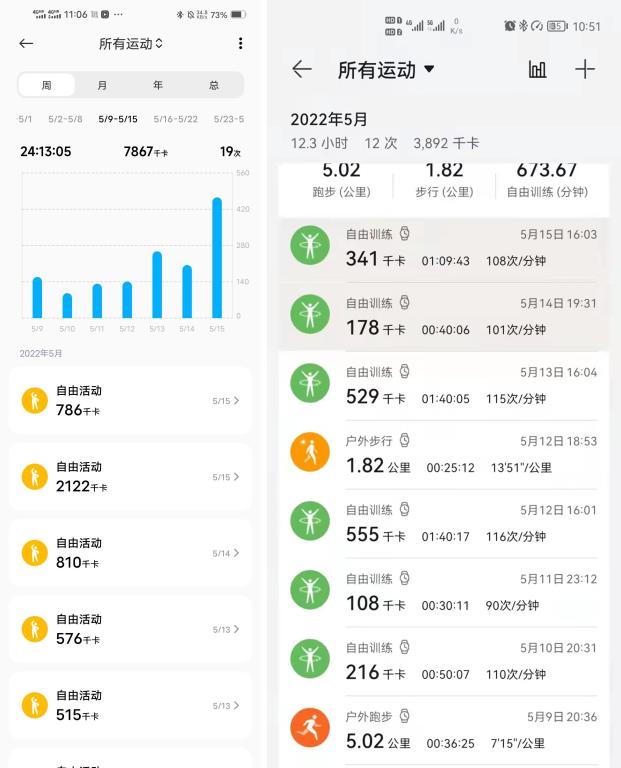Open the 自由活动 576千卡 record
621x768 pixels.
(x=130, y=629)
